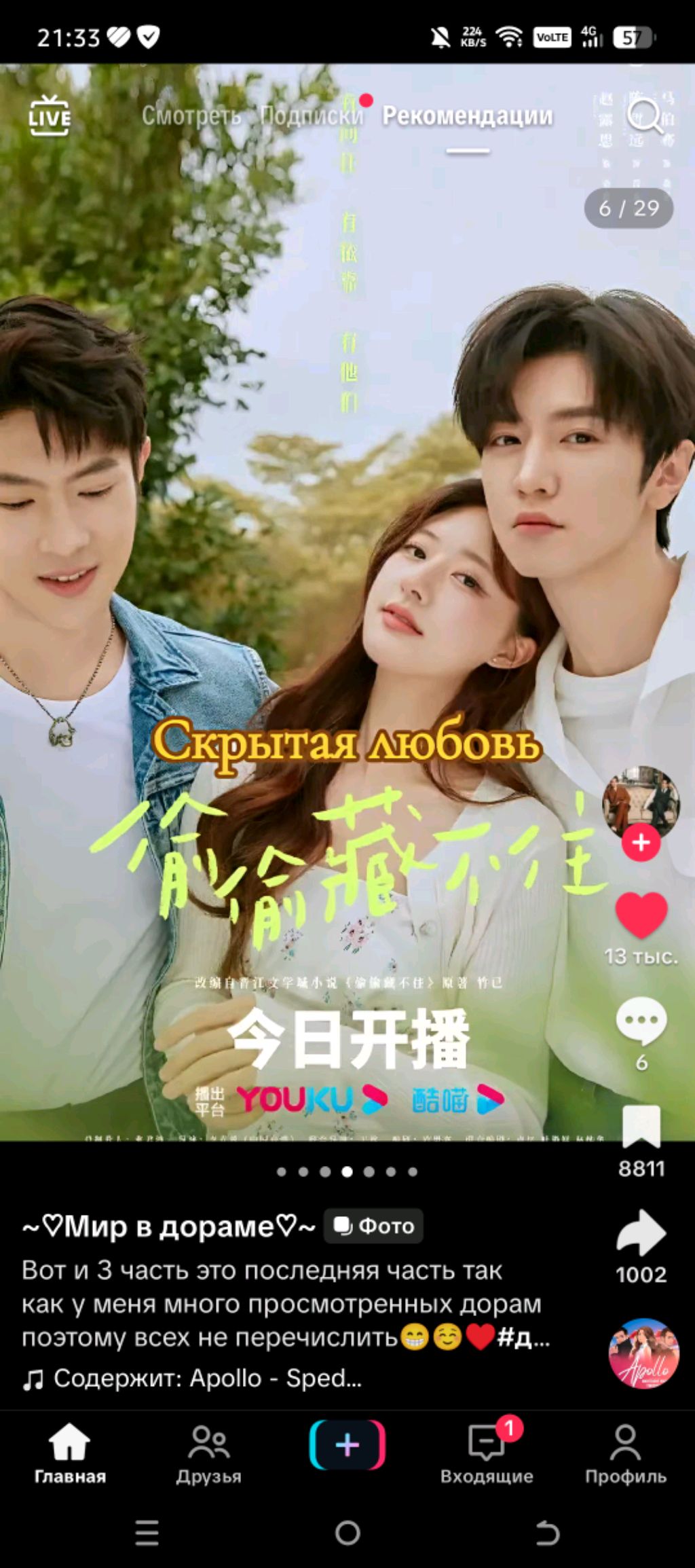Image resolution: width=695 pixels, height=1568 pixels.
Task: Switch to the Подписки tab
Action: (x=311, y=116)
